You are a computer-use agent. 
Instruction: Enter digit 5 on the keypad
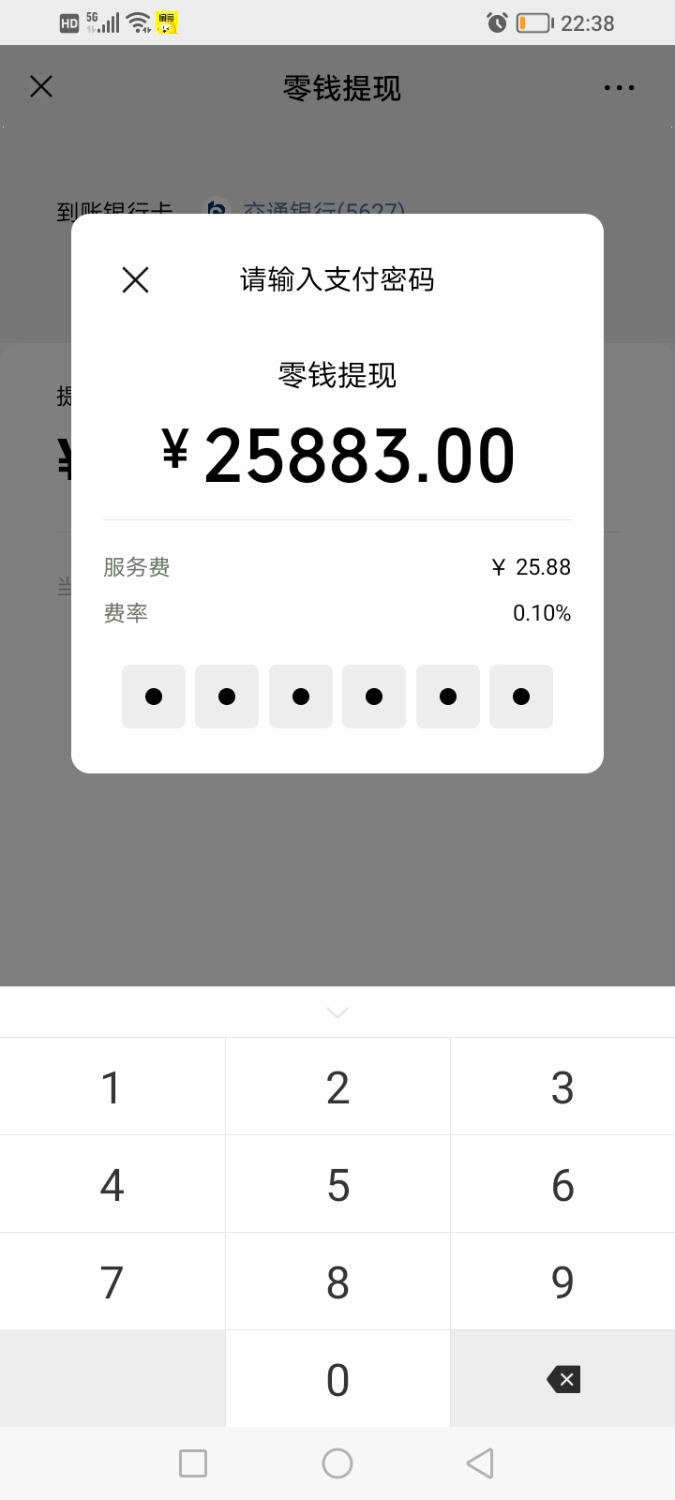coord(338,1185)
